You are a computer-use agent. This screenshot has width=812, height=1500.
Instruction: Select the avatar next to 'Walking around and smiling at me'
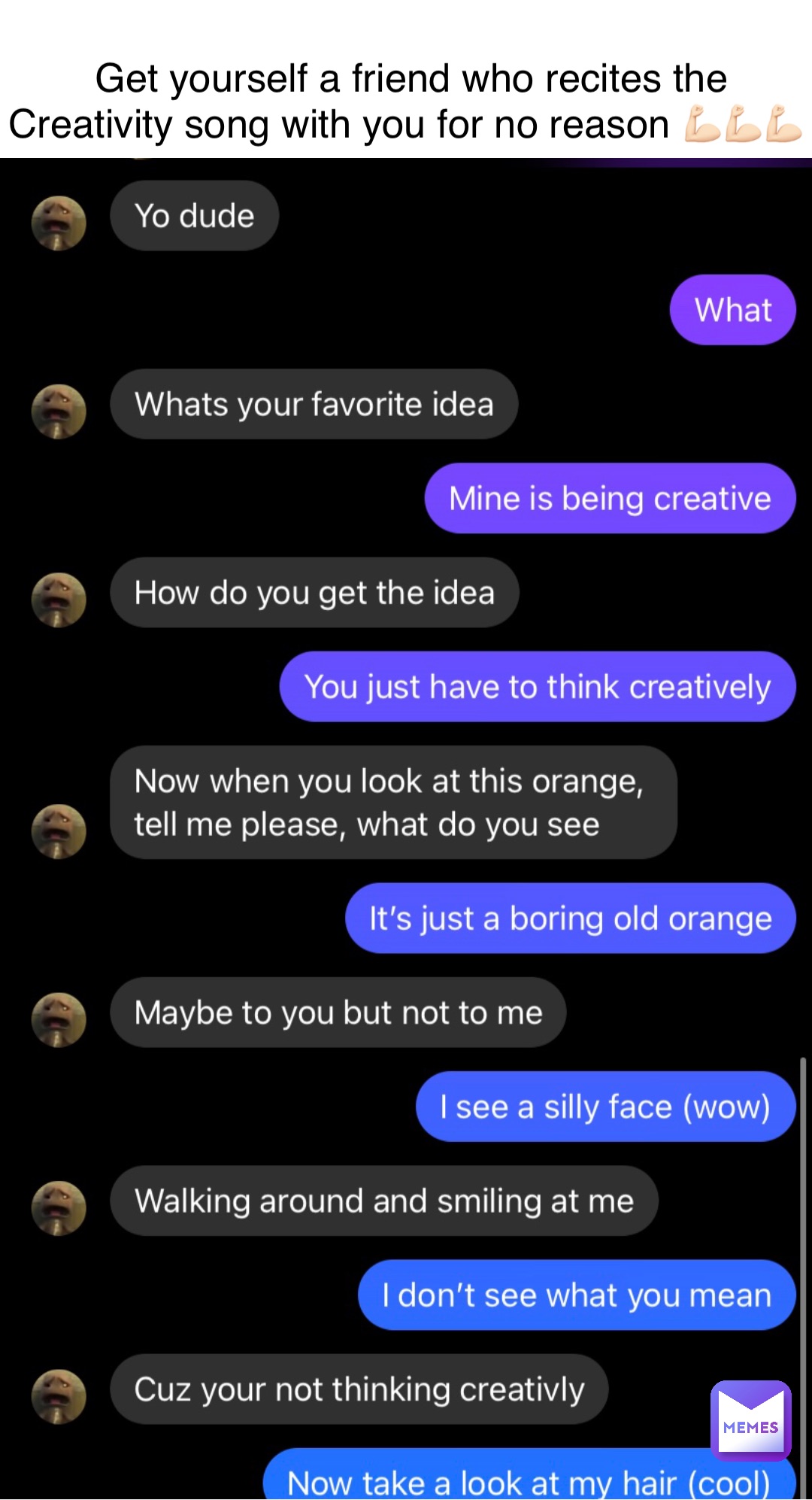[x=59, y=1208]
